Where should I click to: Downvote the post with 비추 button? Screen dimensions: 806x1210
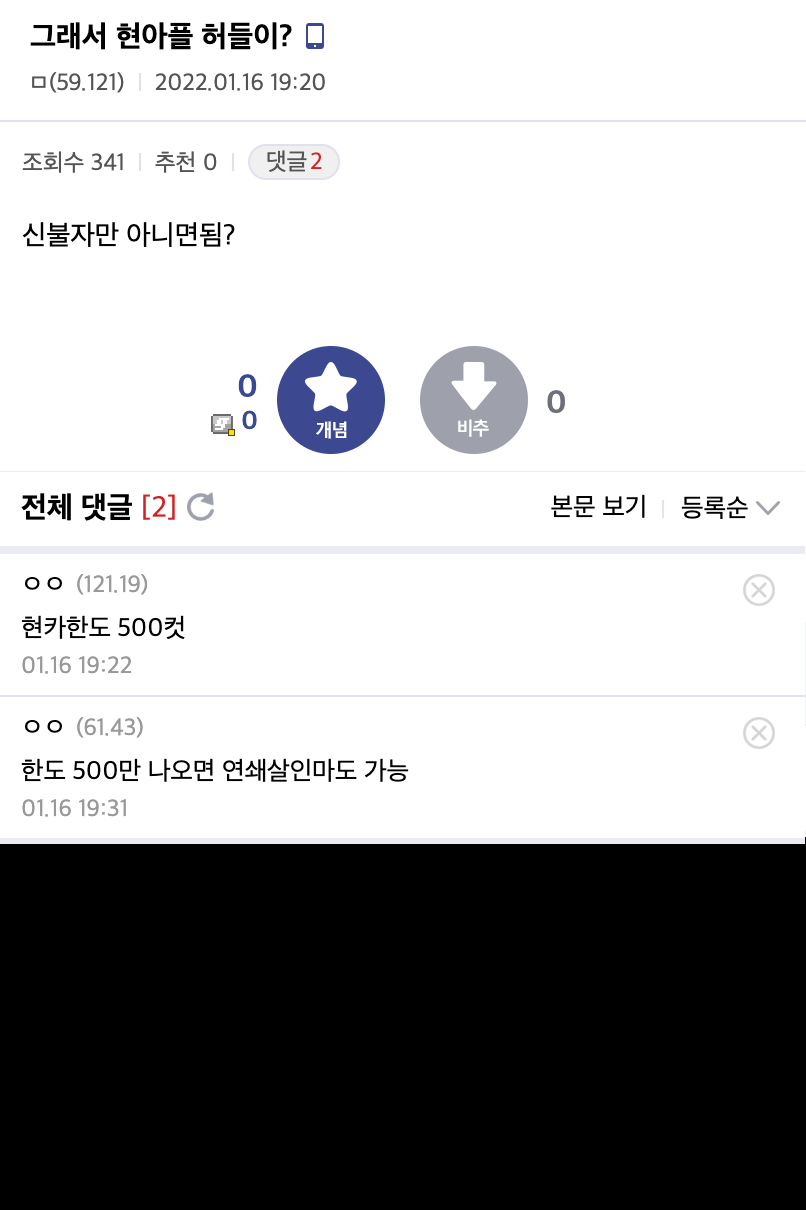coord(473,400)
